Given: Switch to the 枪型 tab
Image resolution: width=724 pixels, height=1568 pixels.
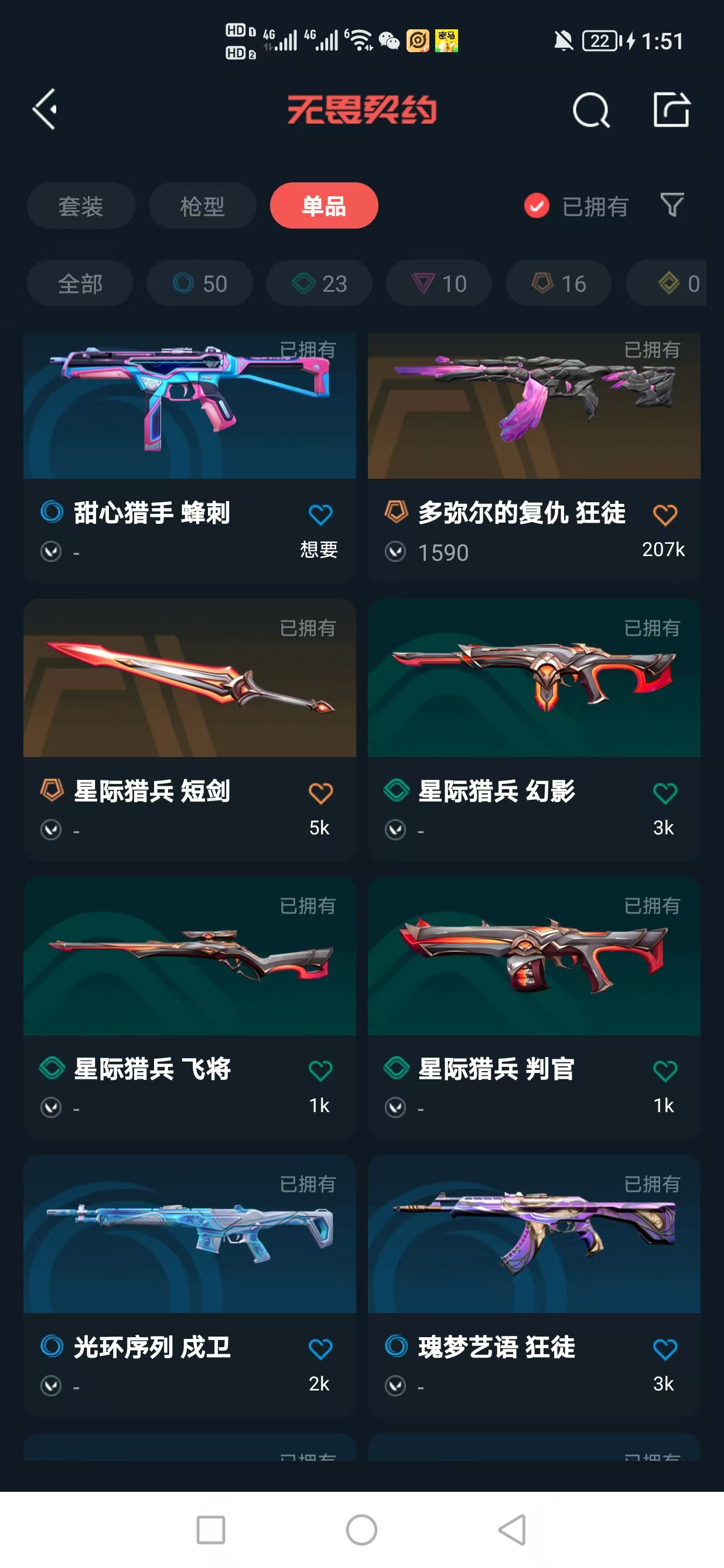Looking at the screenshot, I should point(202,206).
